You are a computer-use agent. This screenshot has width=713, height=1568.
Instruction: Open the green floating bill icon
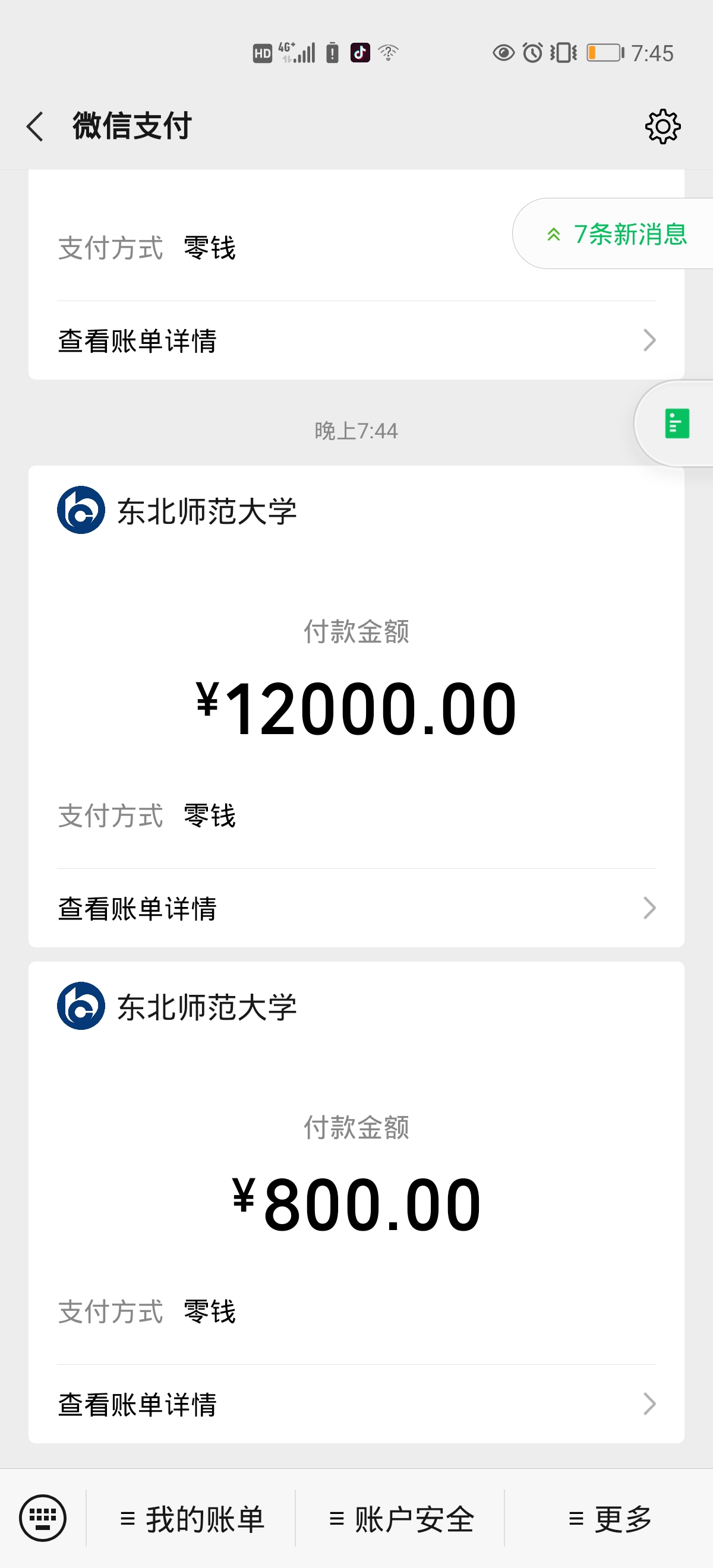click(677, 423)
